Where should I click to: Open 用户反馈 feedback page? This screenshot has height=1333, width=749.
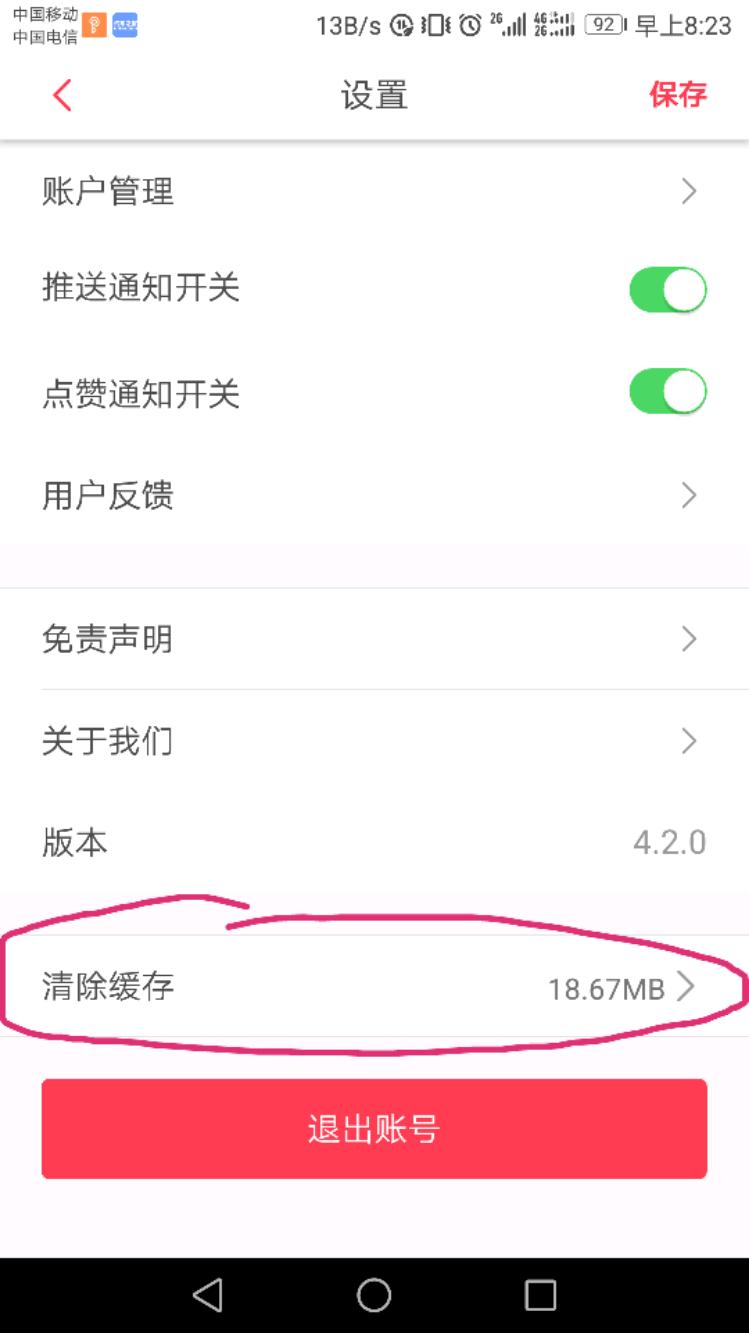click(x=374, y=495)
